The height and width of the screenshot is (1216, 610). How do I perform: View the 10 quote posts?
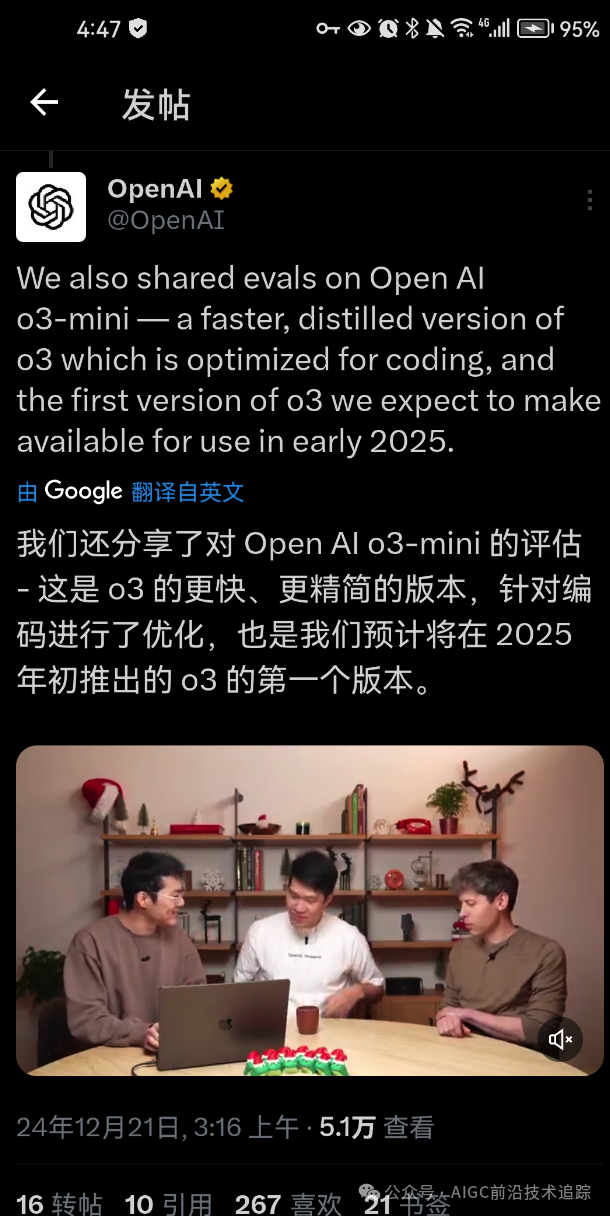168,1203
